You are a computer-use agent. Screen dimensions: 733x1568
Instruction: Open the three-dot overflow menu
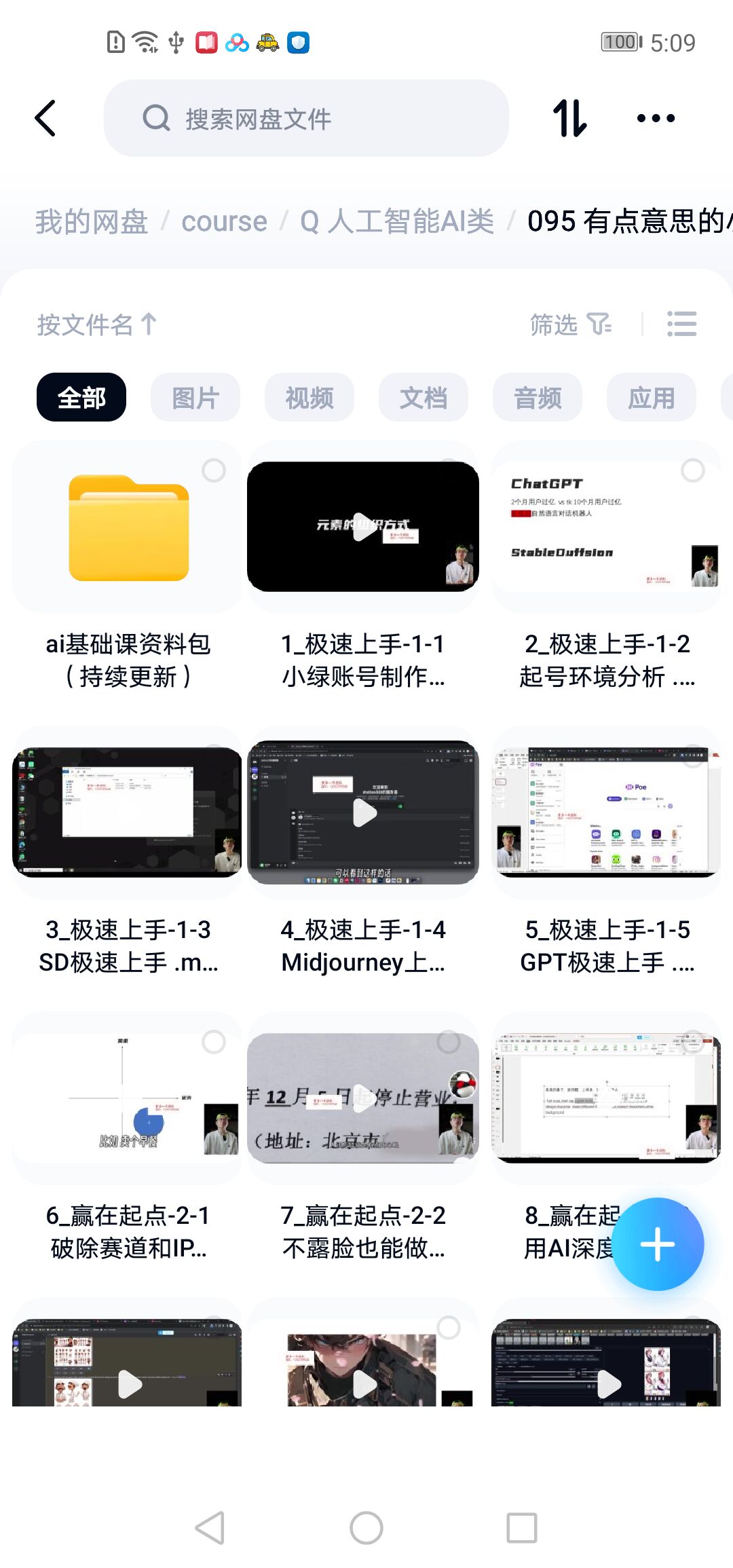pyautogui.click(x=656, y=119)
